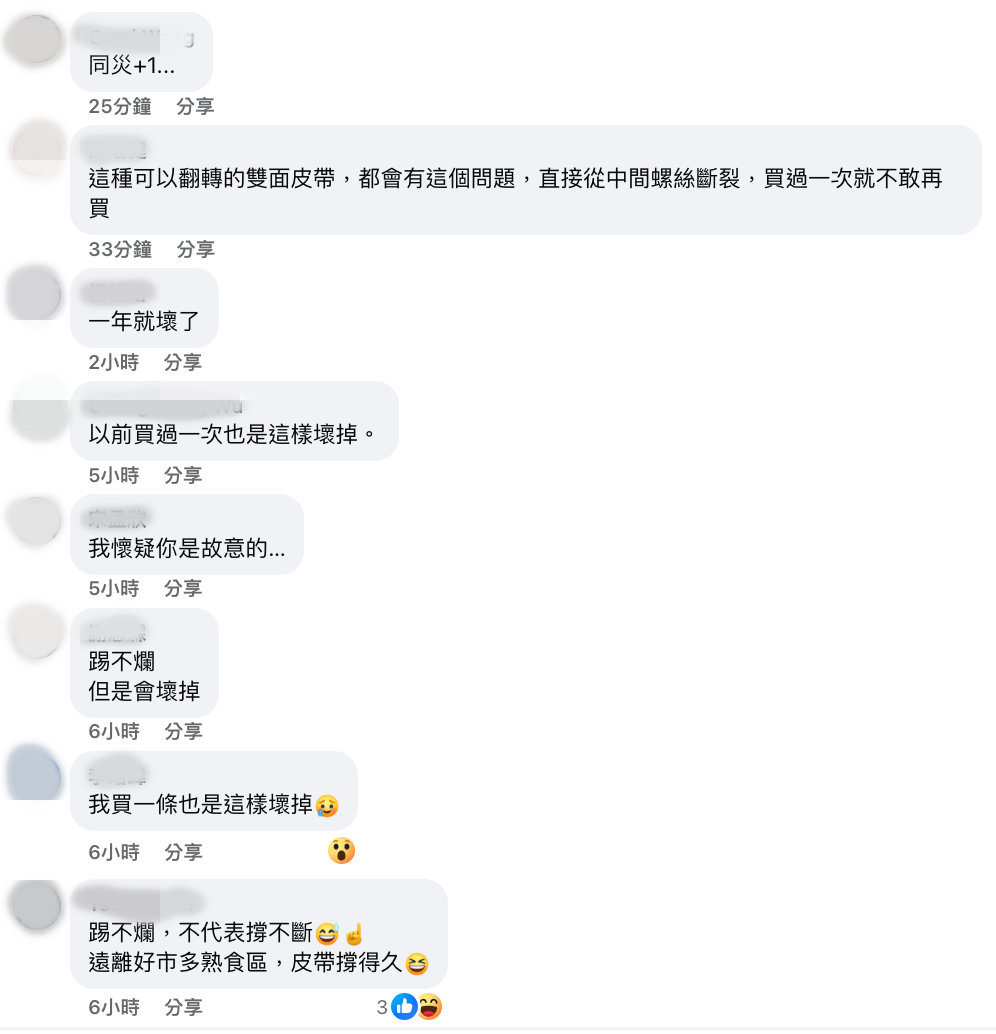
Task: Tap 分享 under 我懷疑你是故意的 comment
Action: pyautogui.click(x=182, y=588)
